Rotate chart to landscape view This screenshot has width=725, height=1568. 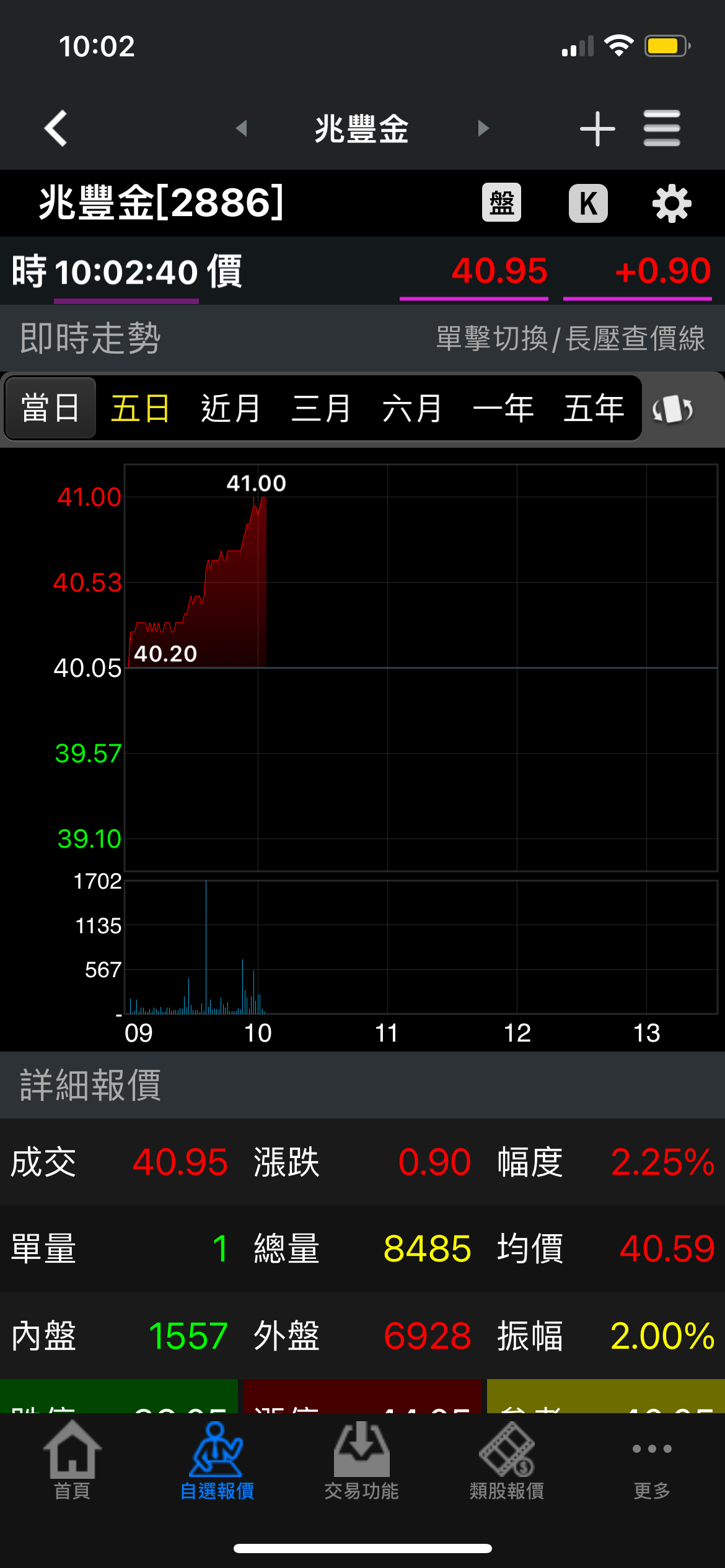(x=673, y=410)
